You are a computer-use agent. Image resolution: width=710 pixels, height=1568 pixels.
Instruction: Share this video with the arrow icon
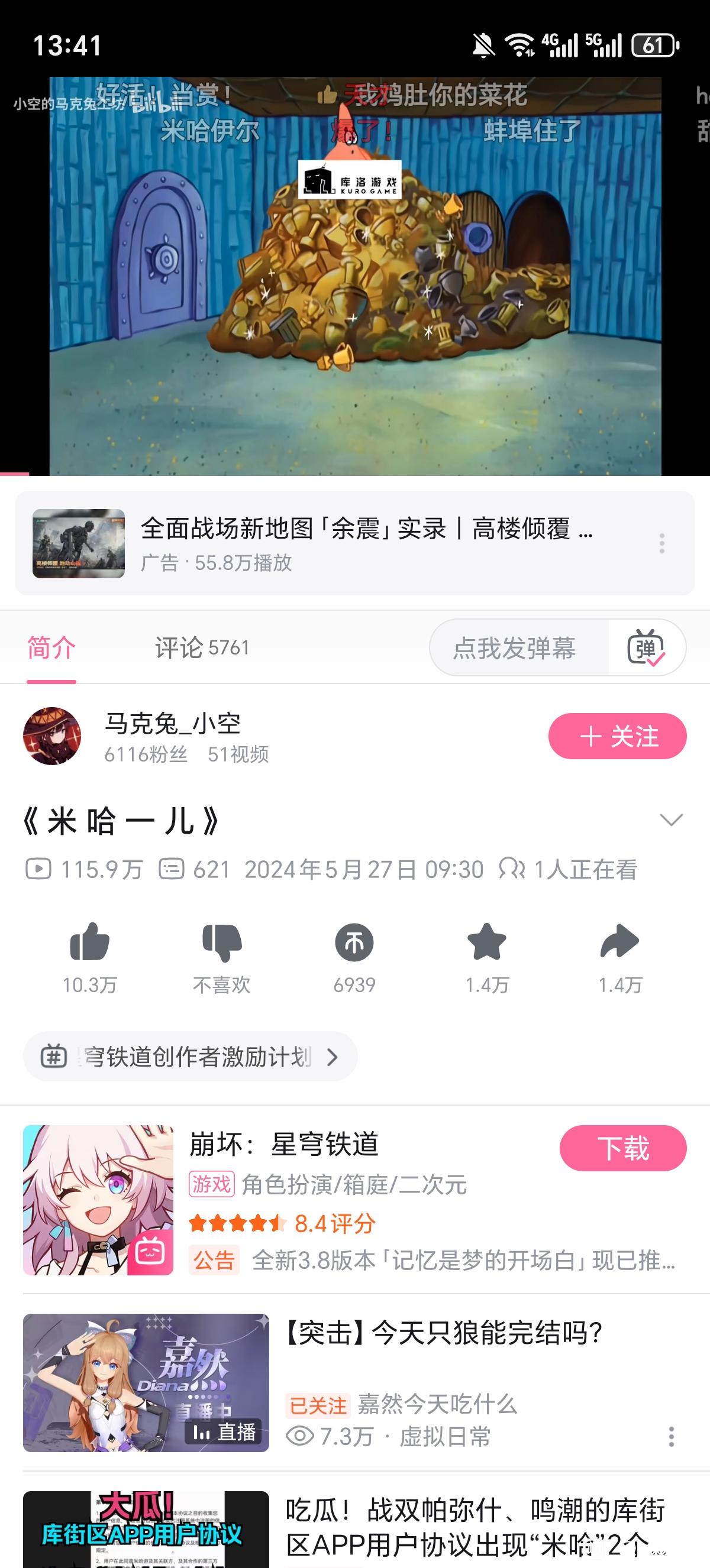619,943
